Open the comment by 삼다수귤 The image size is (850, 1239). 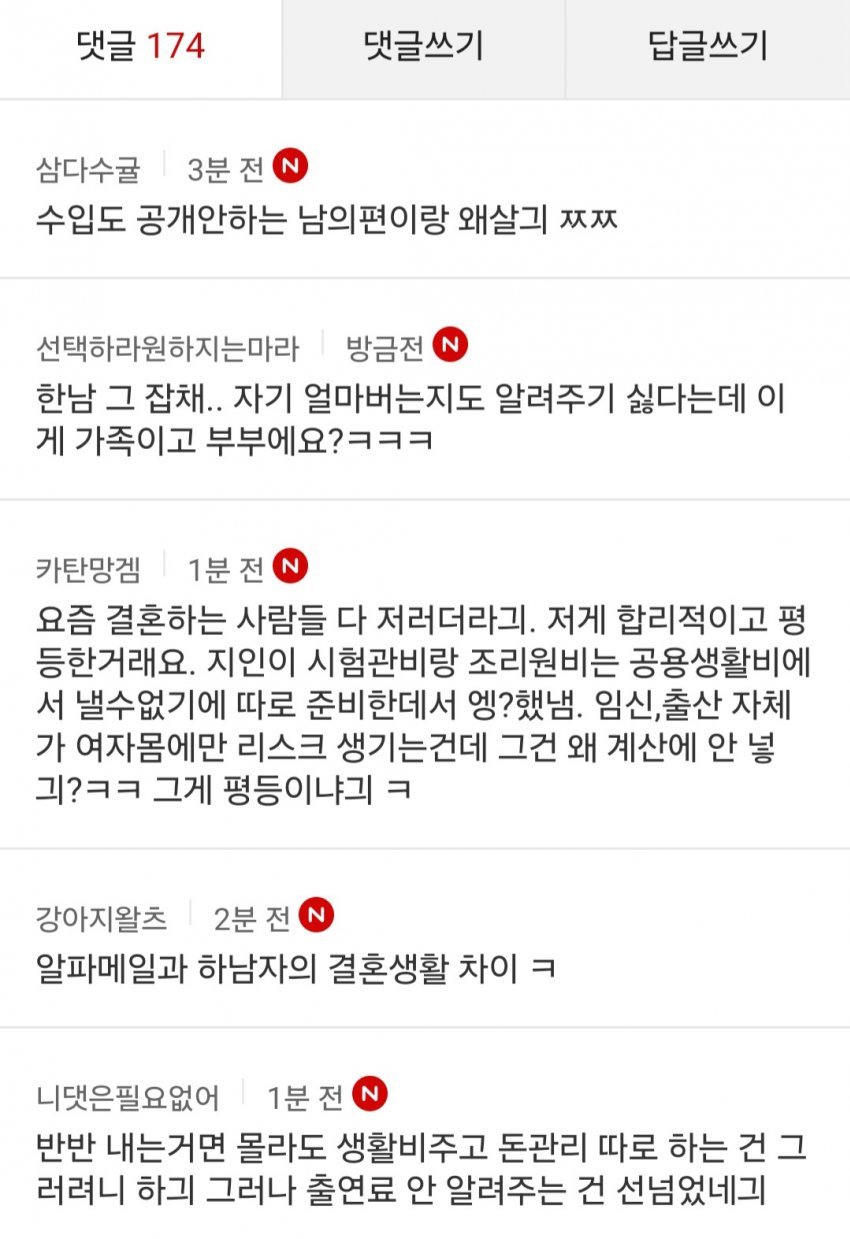(x=326, y=219)
